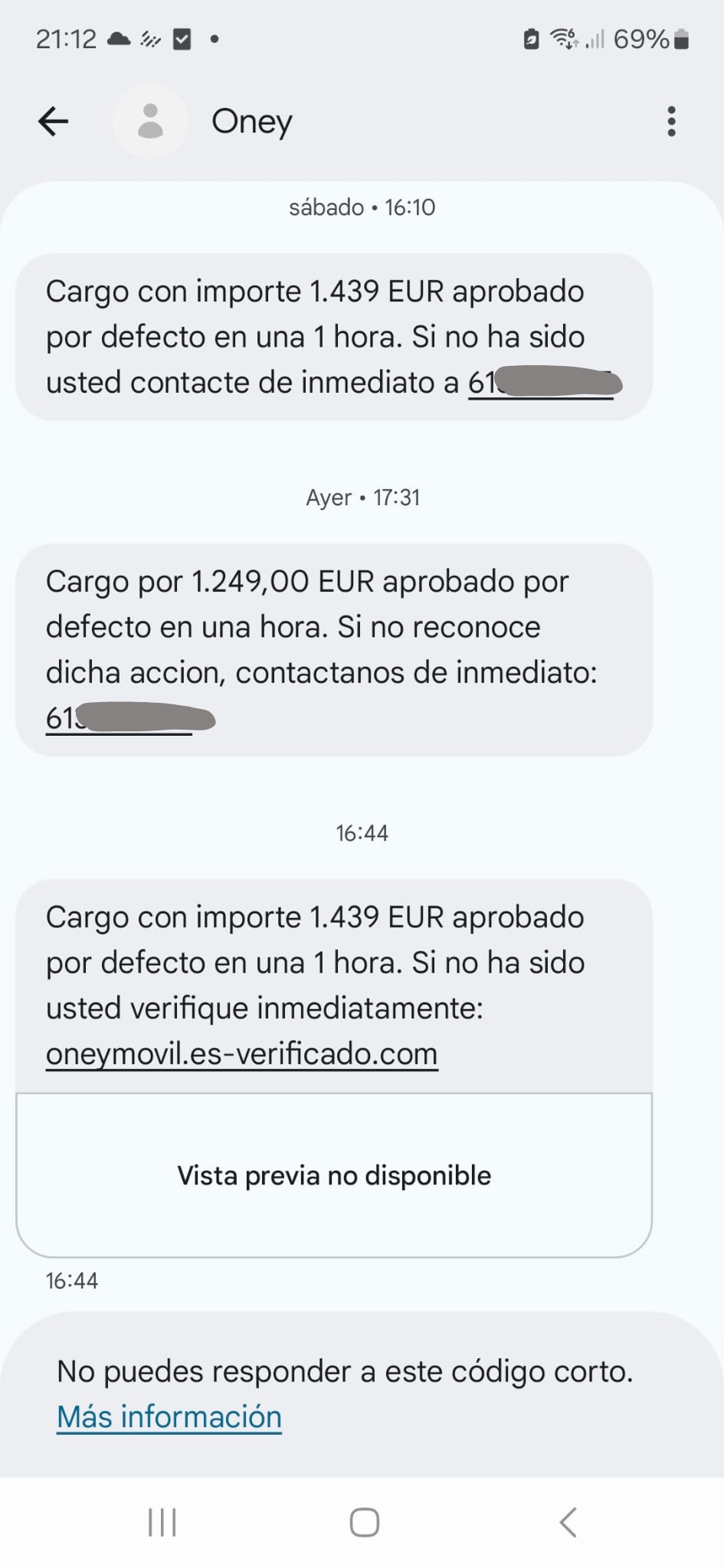Open the 'Más información' link
This screenshot has height=1568, width=724.
tap(169, 1416)
